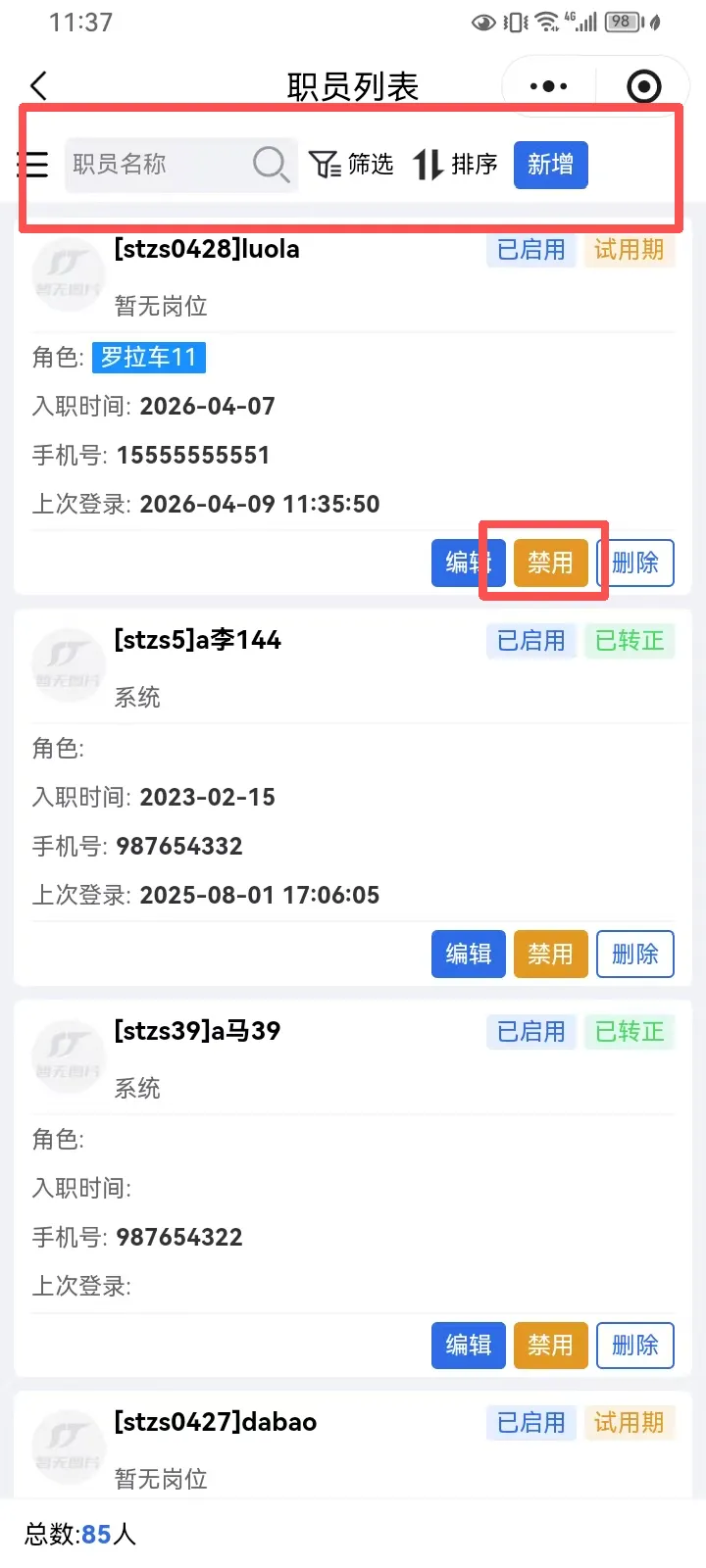Delete employee [stzs0428]luola
This screenshot has width=706, height=1568.
coord(635,563)
